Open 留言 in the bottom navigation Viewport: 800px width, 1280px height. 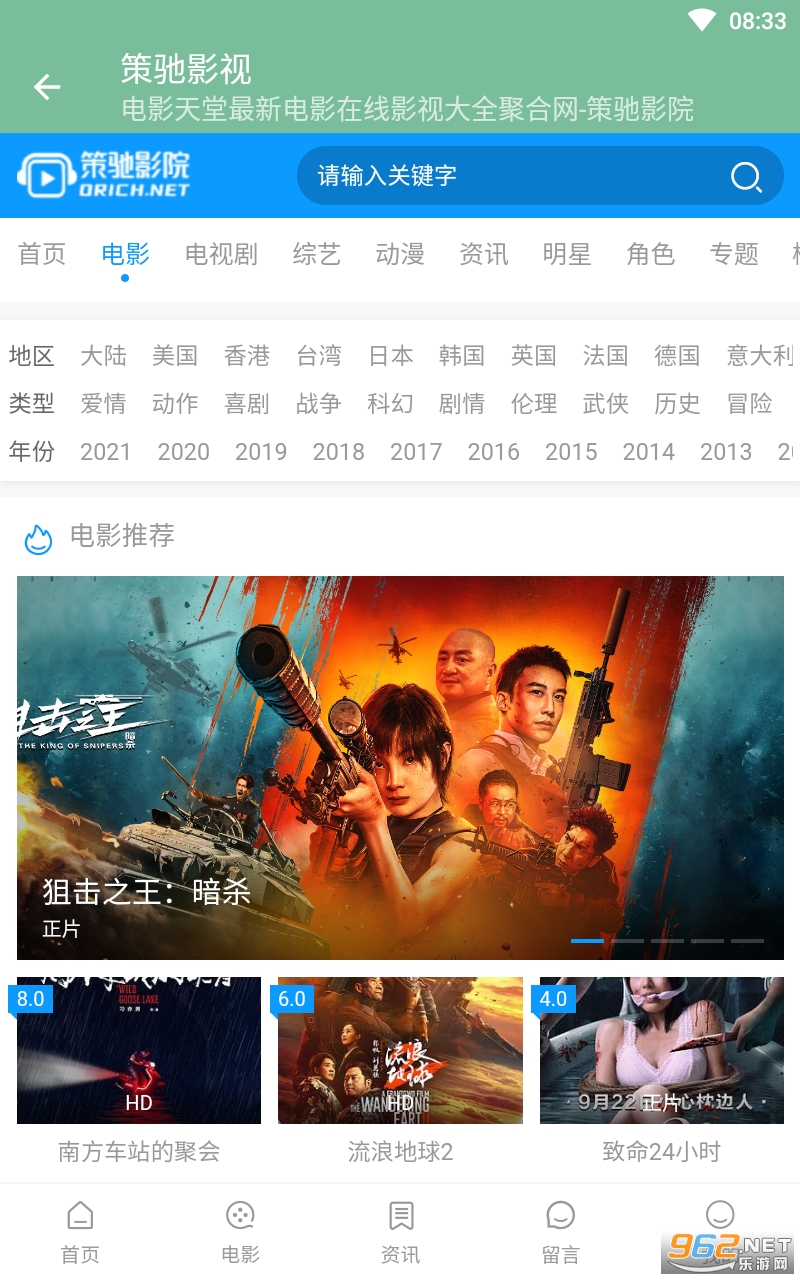tap(561, 1232)
